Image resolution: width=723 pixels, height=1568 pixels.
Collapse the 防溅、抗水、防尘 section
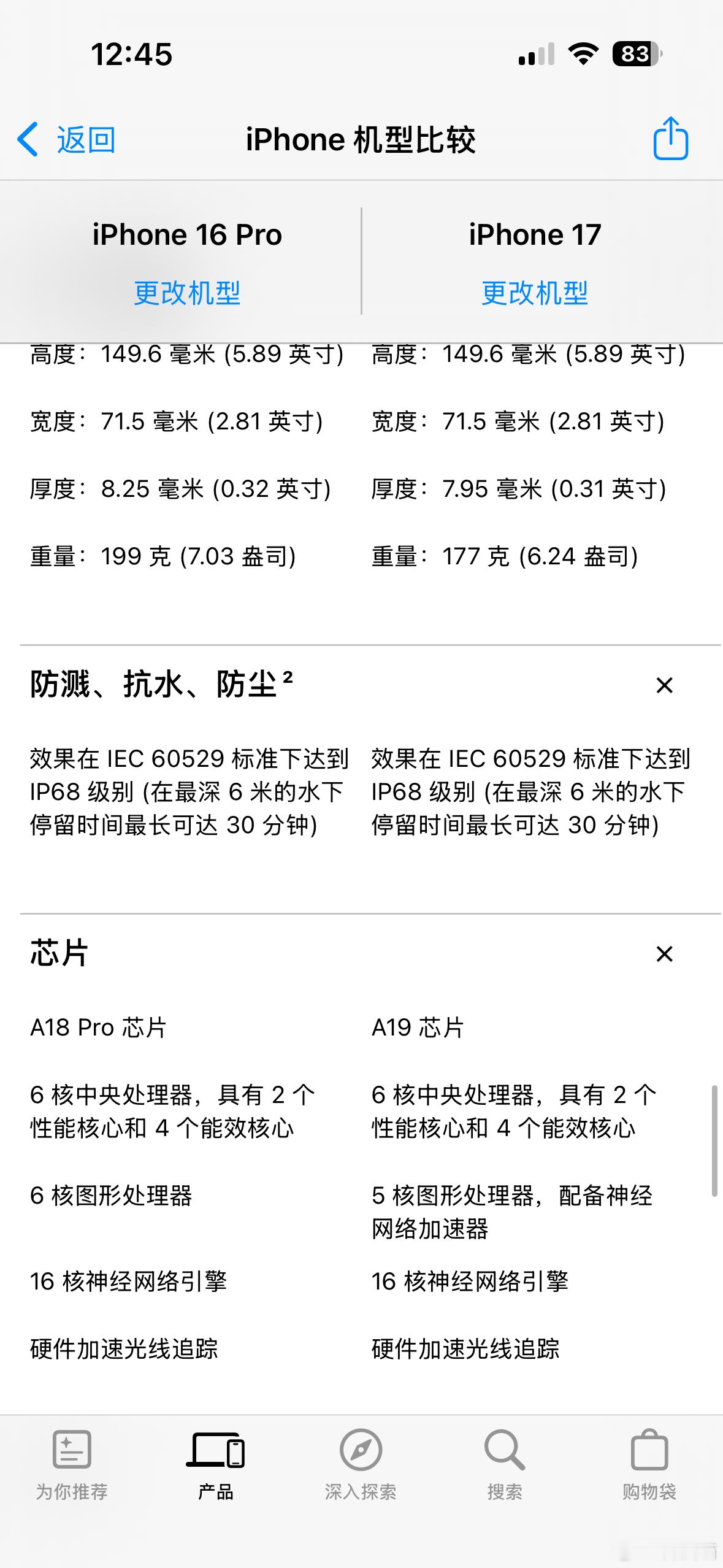pyautogui.click(x=665, y=685)
